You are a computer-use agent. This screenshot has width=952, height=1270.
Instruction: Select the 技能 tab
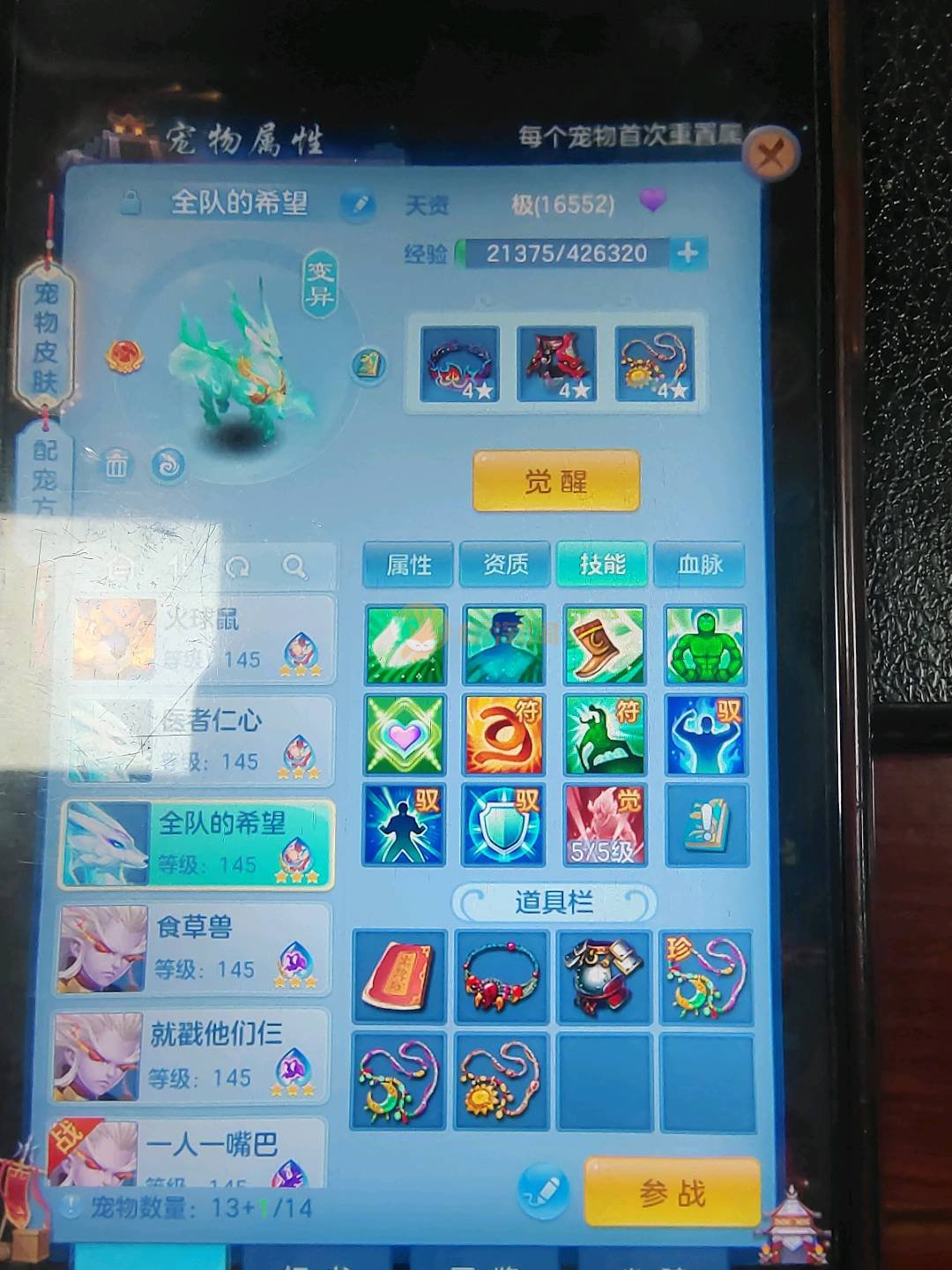click(x=602, y=564)
